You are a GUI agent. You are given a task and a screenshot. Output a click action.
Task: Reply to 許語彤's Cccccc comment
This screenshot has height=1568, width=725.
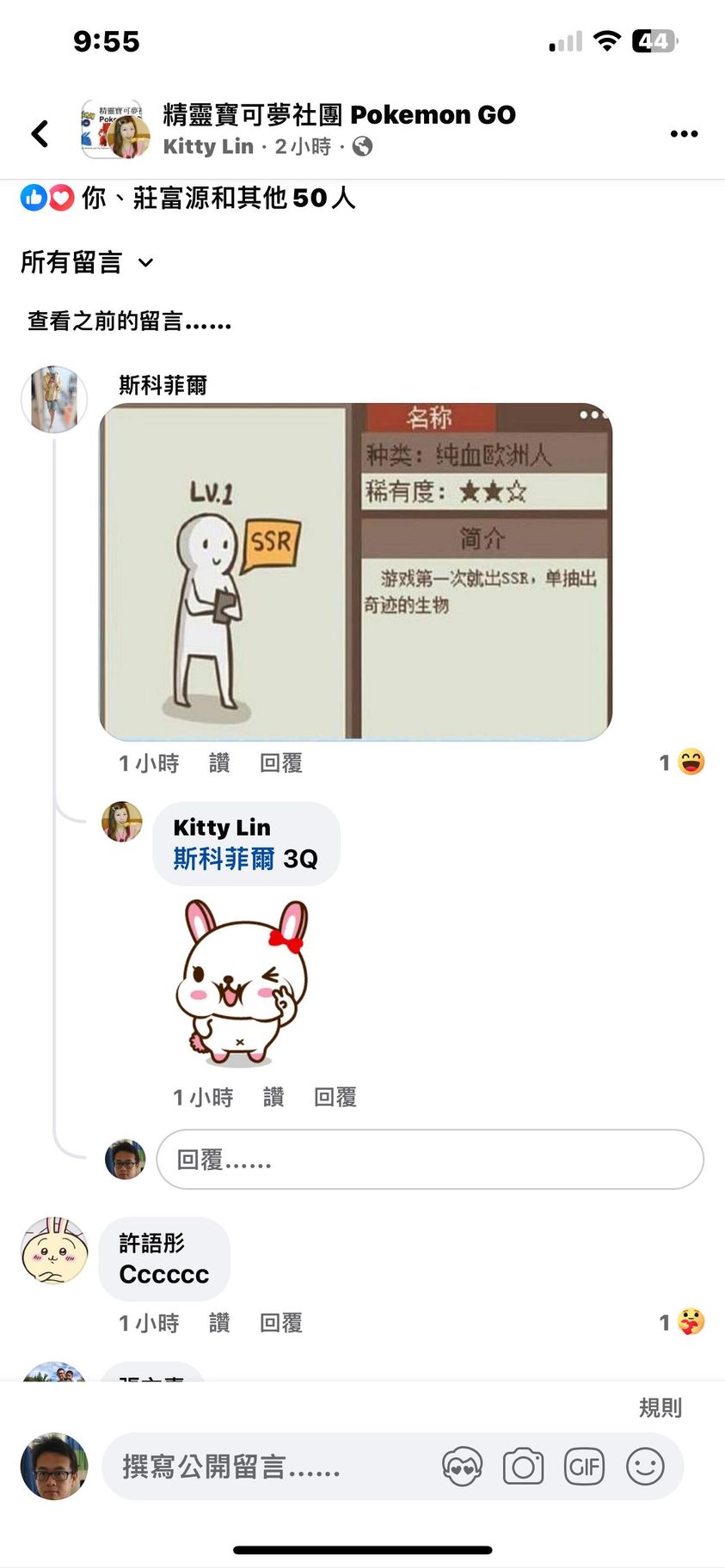pos(280,1323)
